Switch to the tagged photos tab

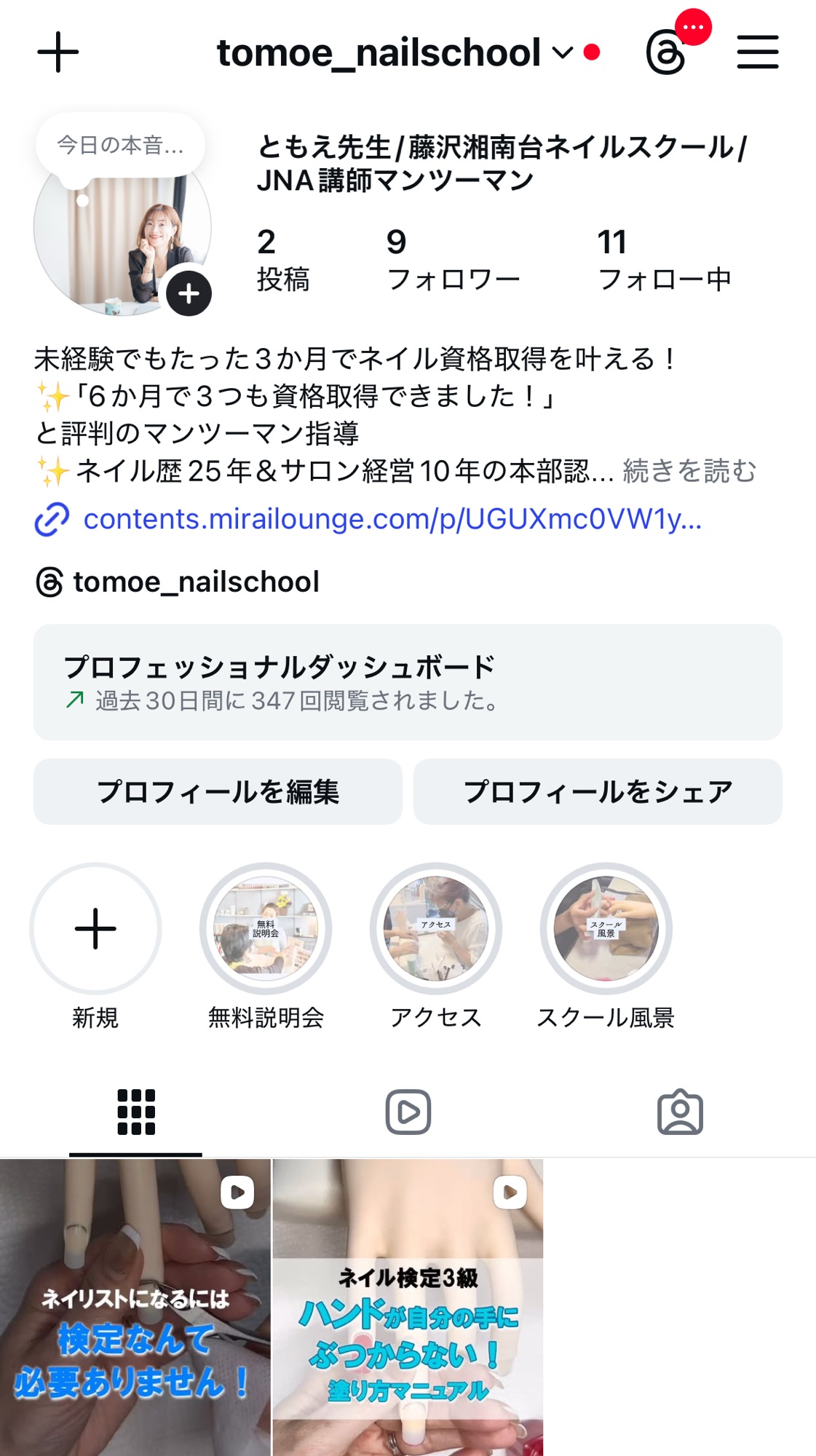pos(680,1112)
